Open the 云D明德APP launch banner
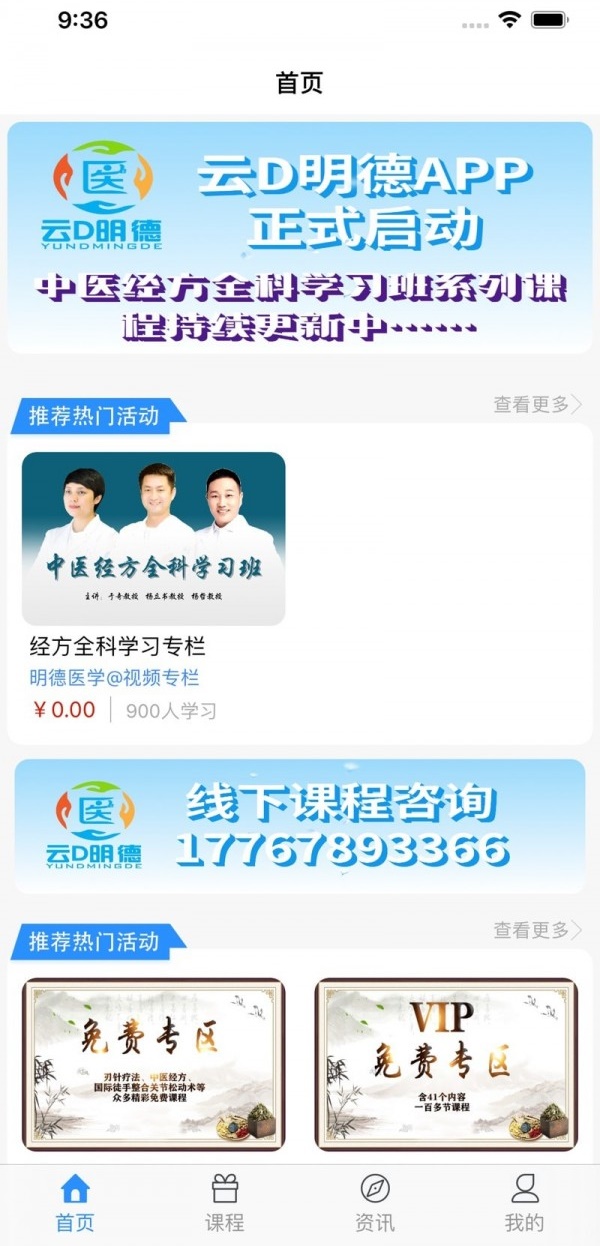 click(x=300, y=237)
